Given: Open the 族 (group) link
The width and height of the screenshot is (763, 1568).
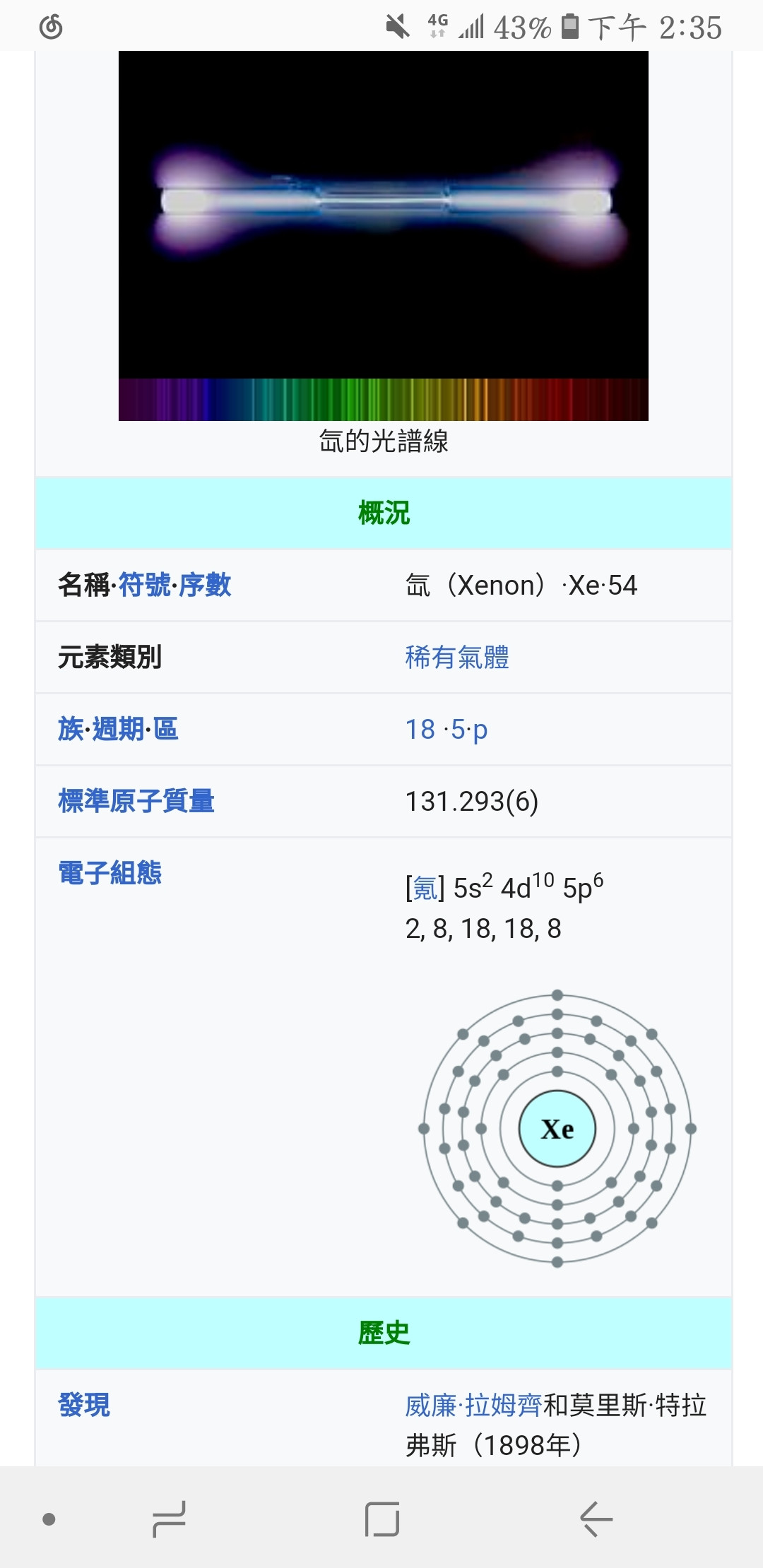Looking at the screenshot, I should pos(70,729).
